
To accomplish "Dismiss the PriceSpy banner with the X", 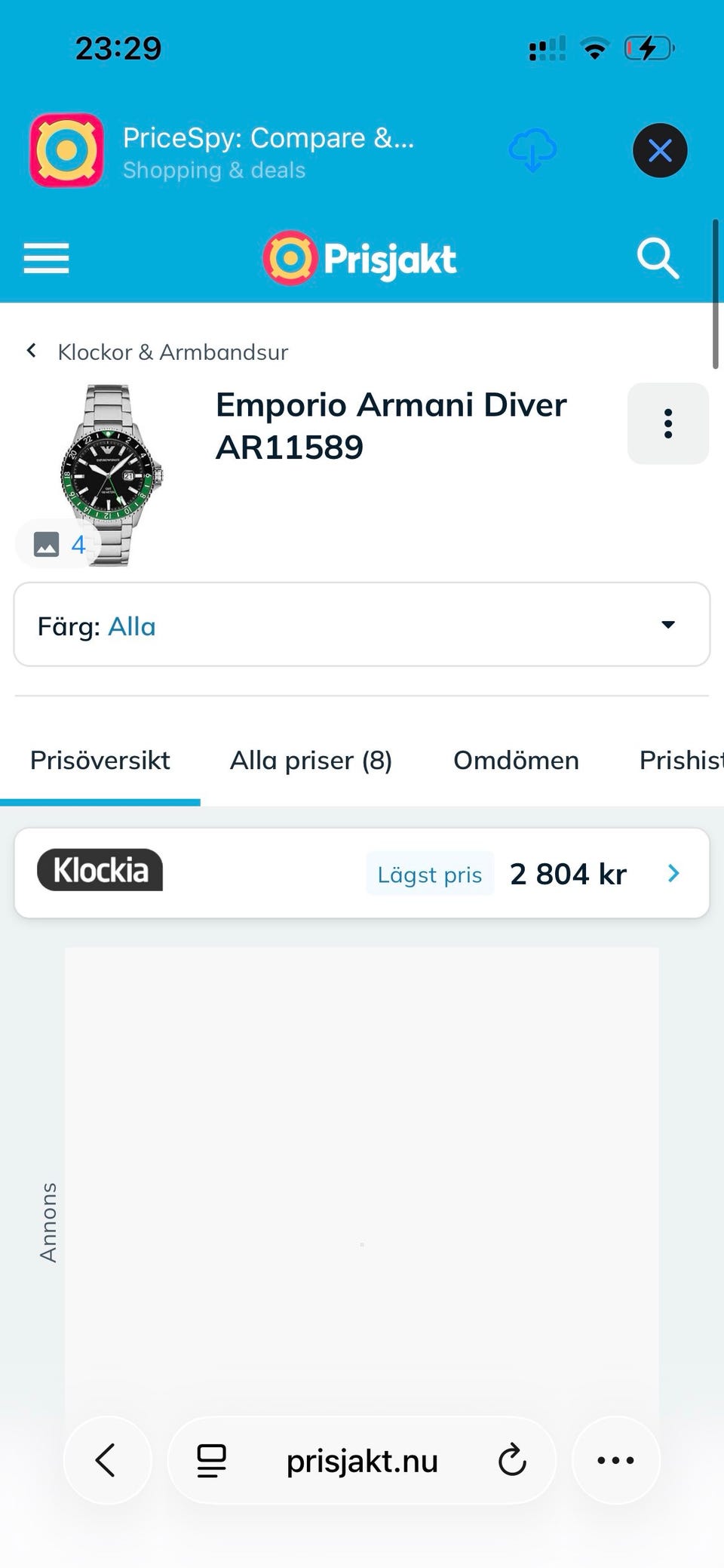I will (660, 150).
